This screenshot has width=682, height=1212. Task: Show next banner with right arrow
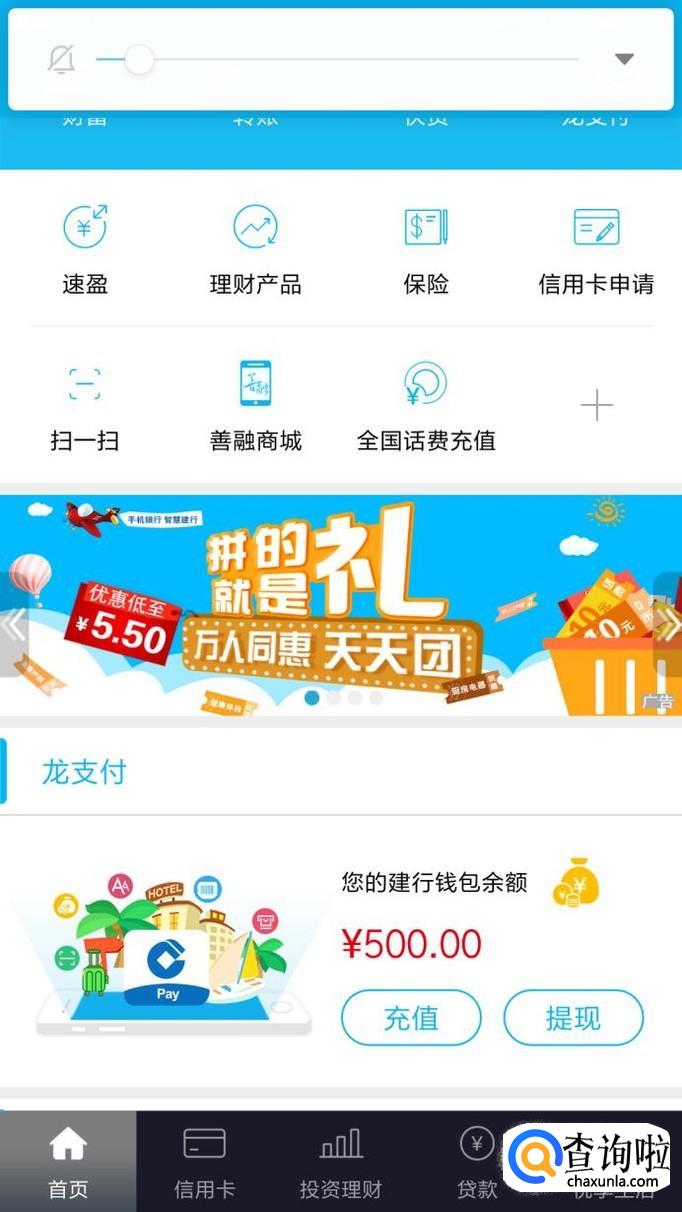(669, 625)
